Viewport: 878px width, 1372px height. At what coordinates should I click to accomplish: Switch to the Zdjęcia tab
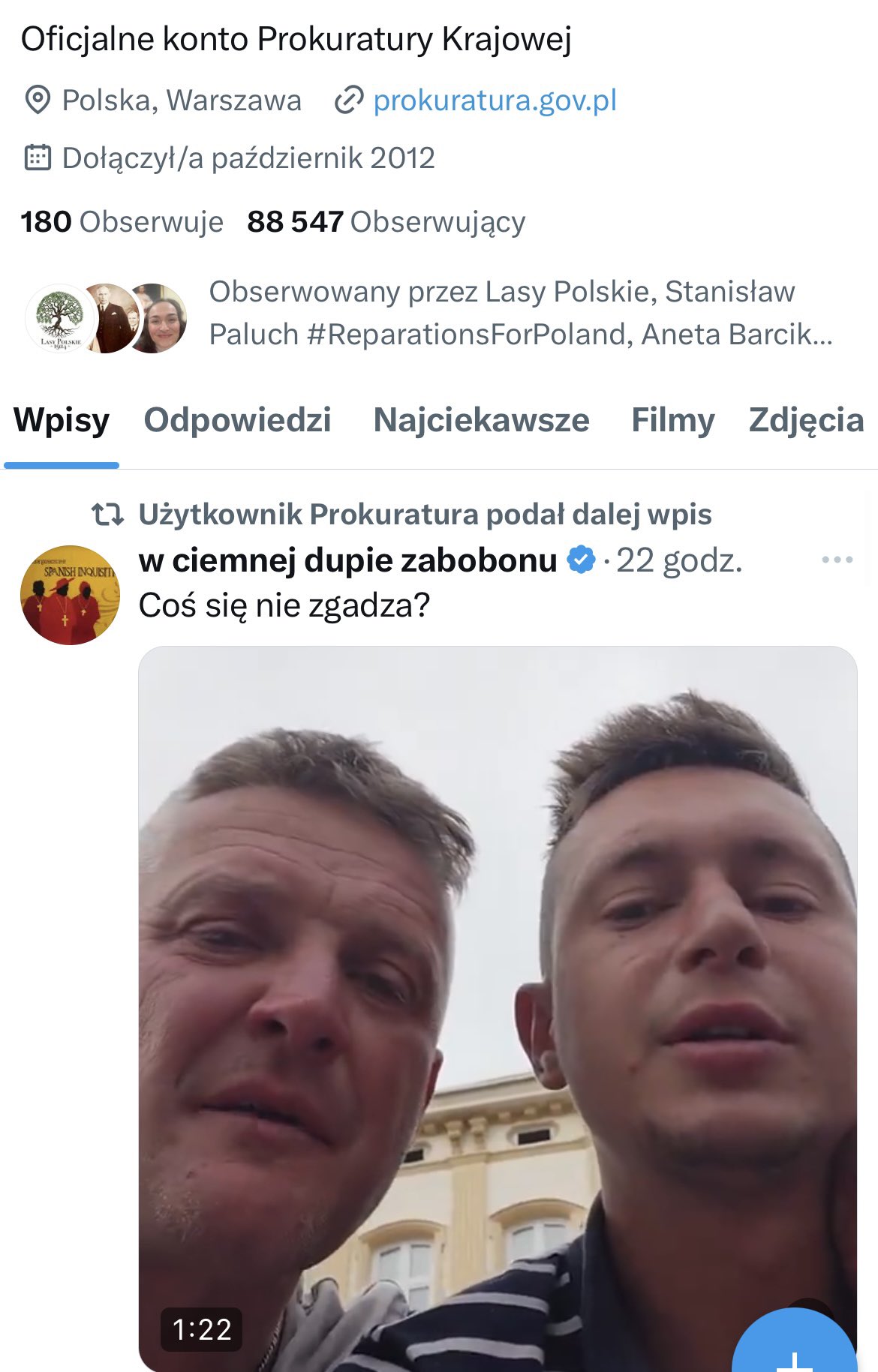(x=806, y=420)
